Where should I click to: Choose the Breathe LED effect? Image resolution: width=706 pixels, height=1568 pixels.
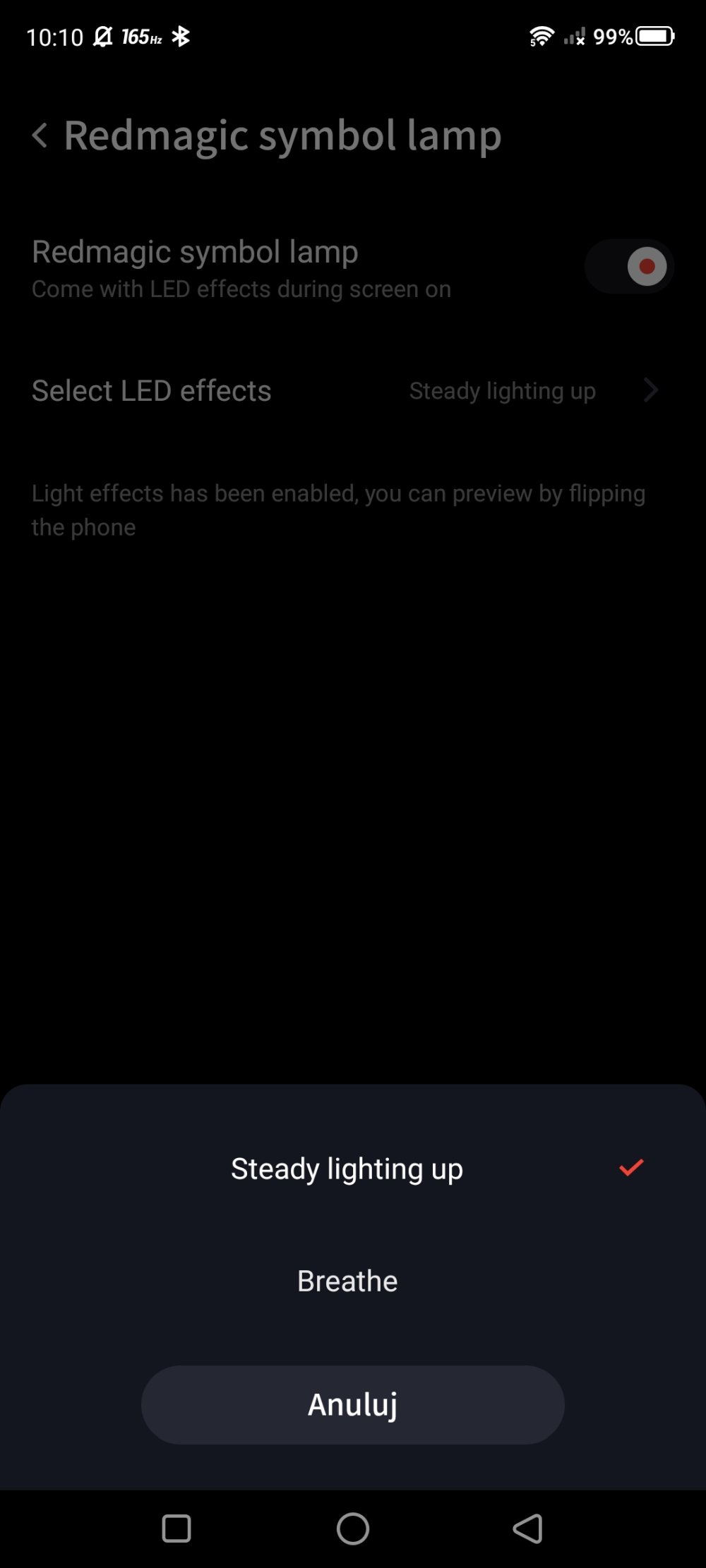(x=347, y=1281)
